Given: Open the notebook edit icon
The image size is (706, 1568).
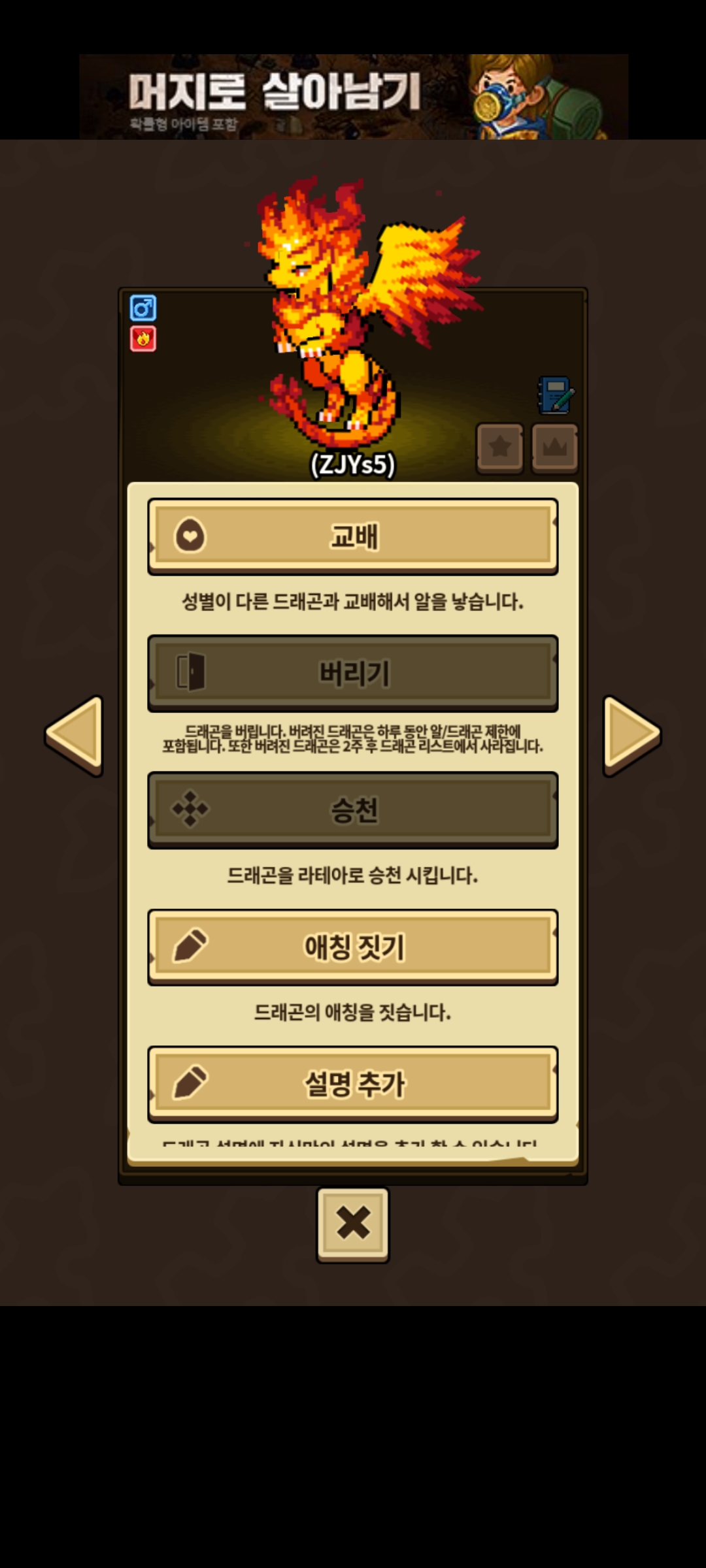Looking at the screenshot, I should tap(556, 395).
